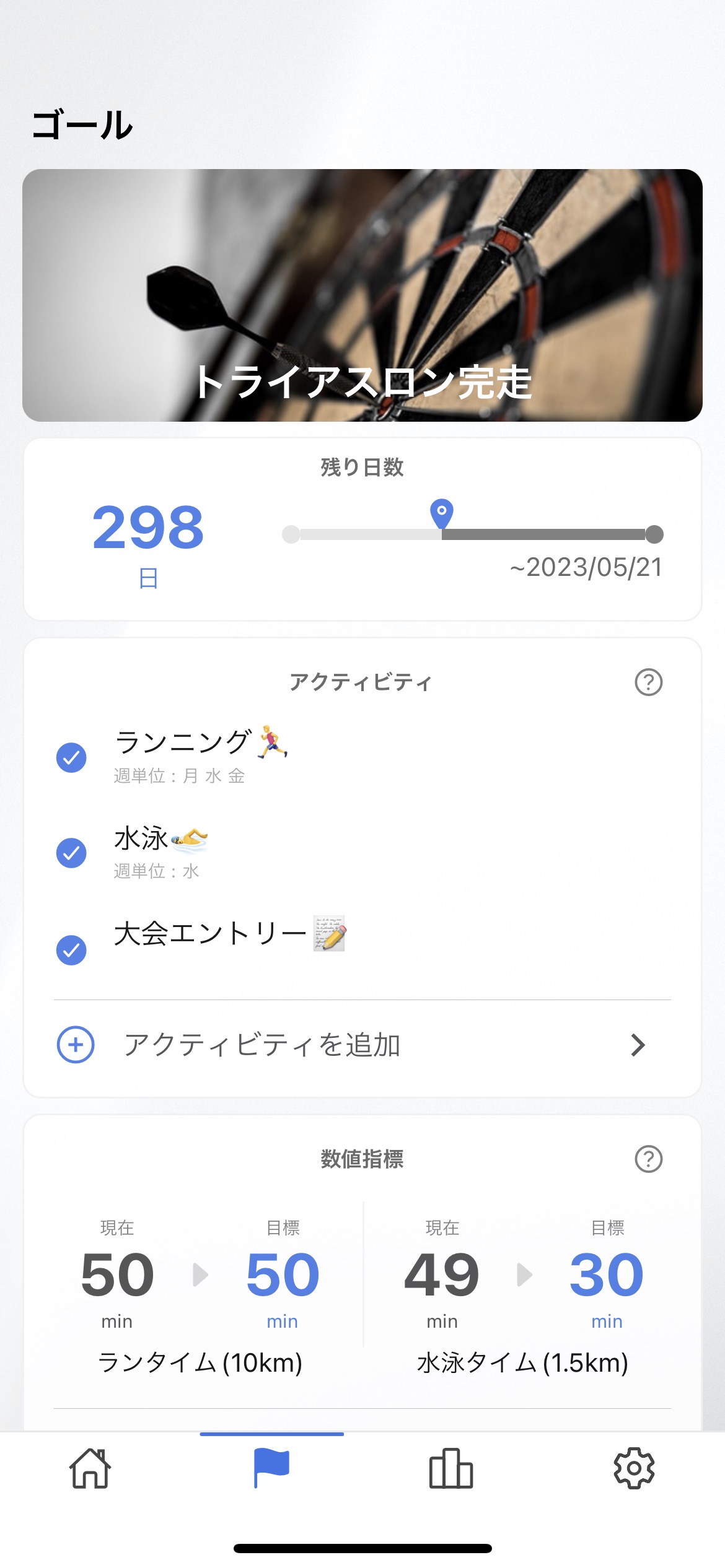Show help for the アクティビティ section
This screenshot has height=1568, width=725.
tap(648, 682)
